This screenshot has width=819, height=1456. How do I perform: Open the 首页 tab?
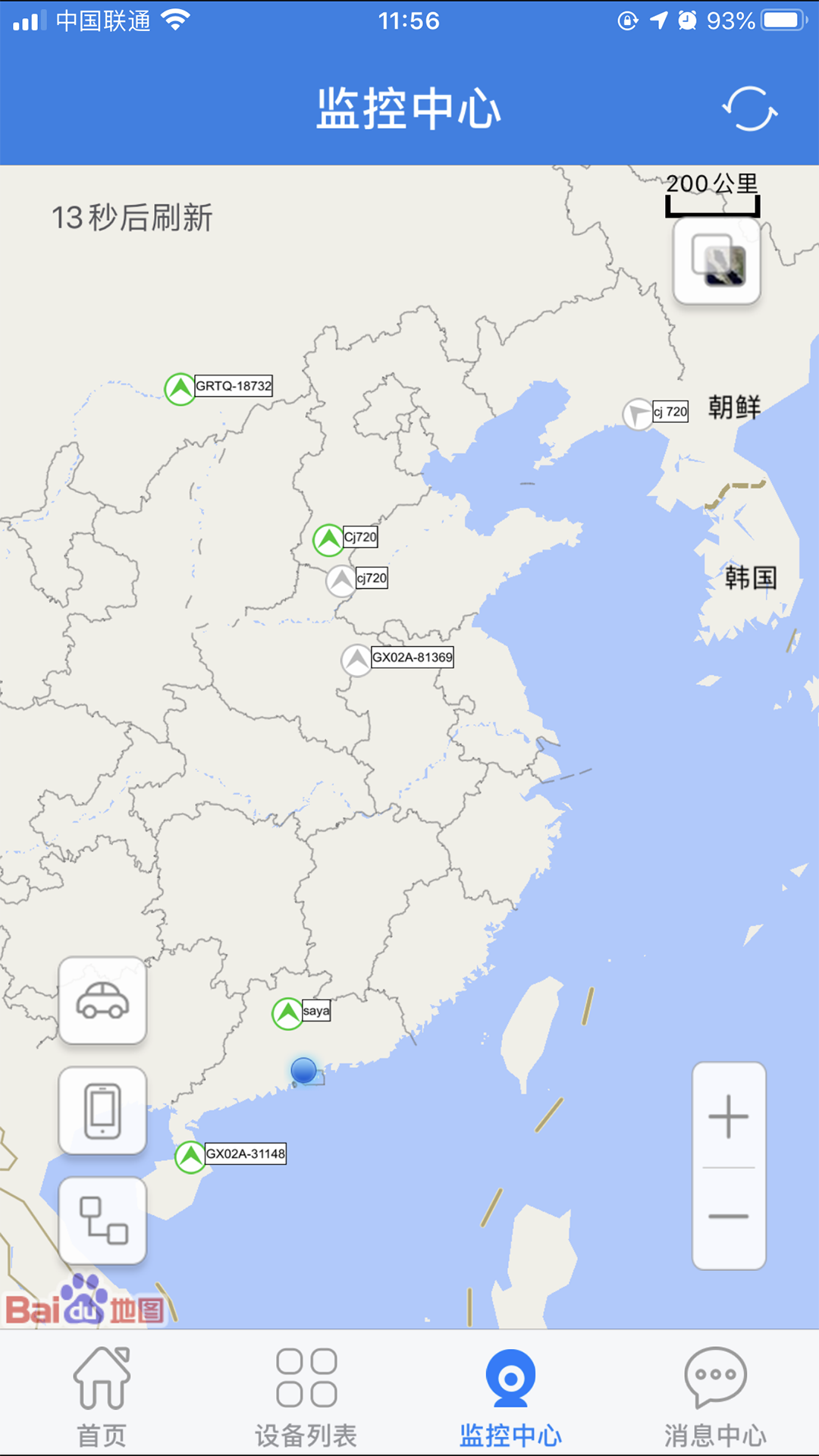[x=102, y=1397]
